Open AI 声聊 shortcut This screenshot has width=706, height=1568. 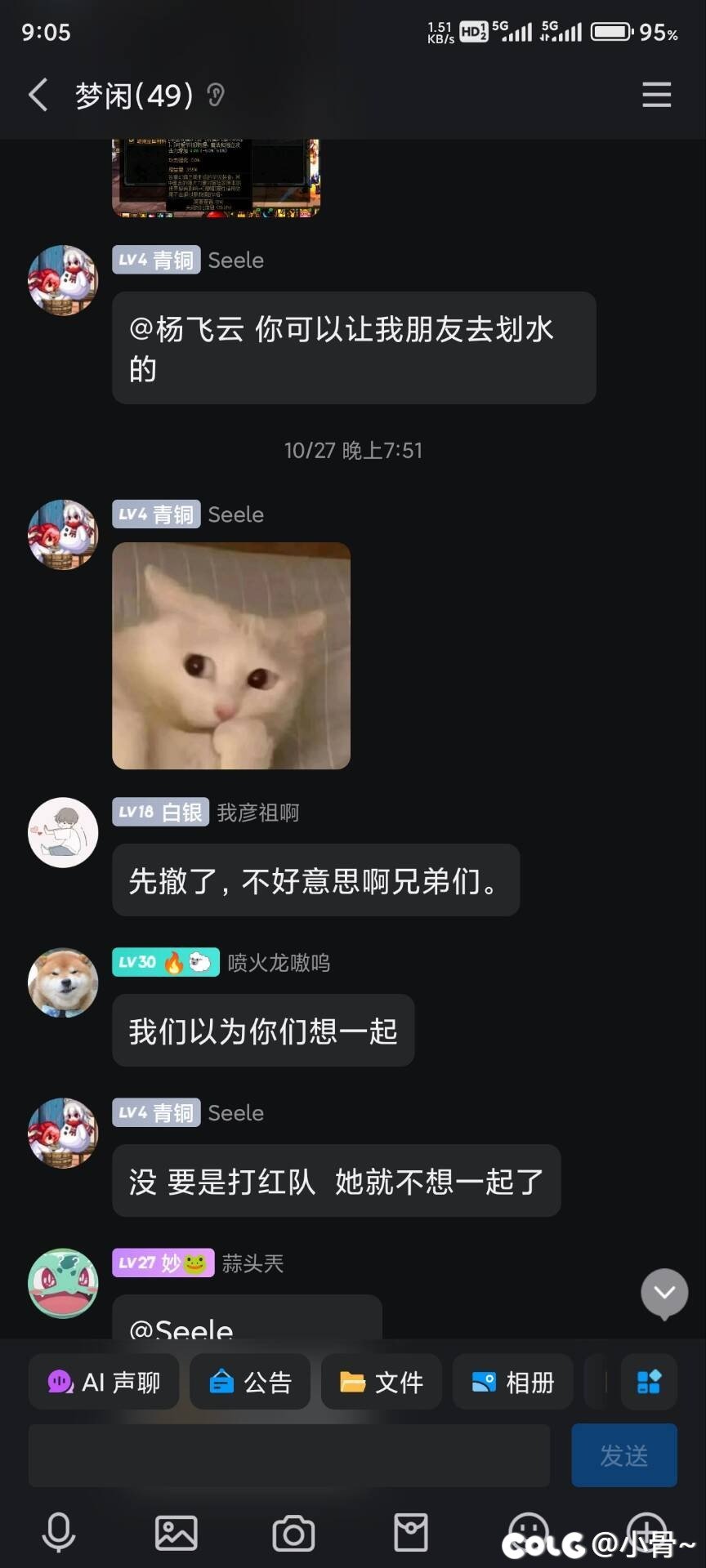[x=104, y=1382]
